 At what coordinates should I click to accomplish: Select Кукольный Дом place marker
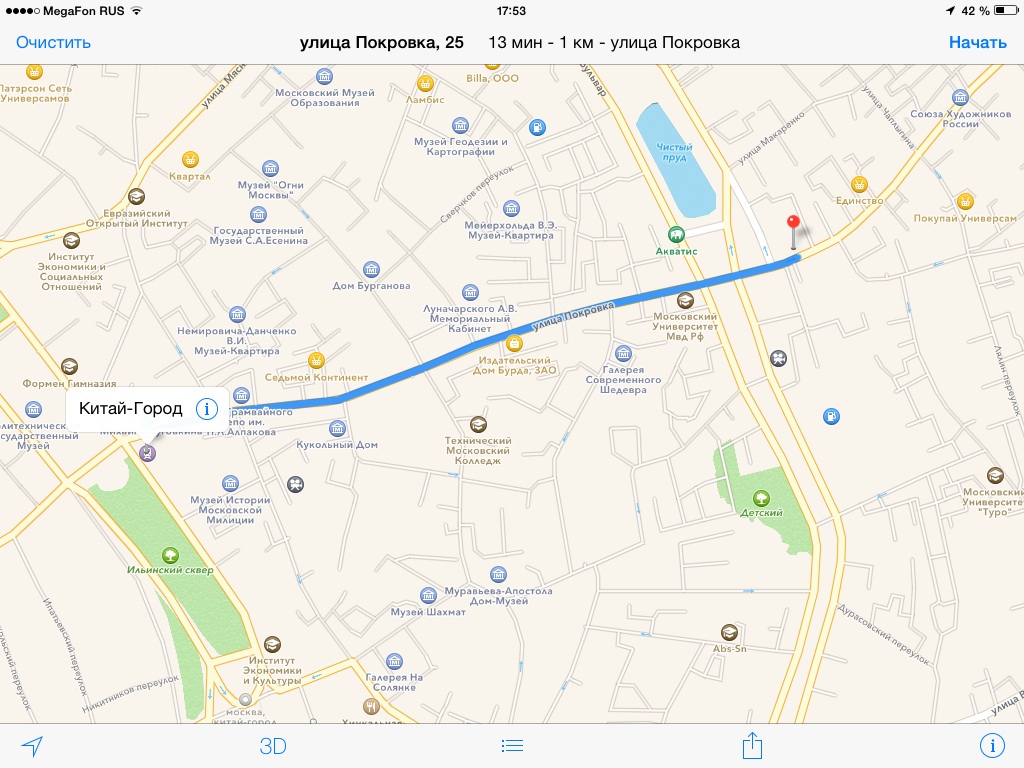337,428
